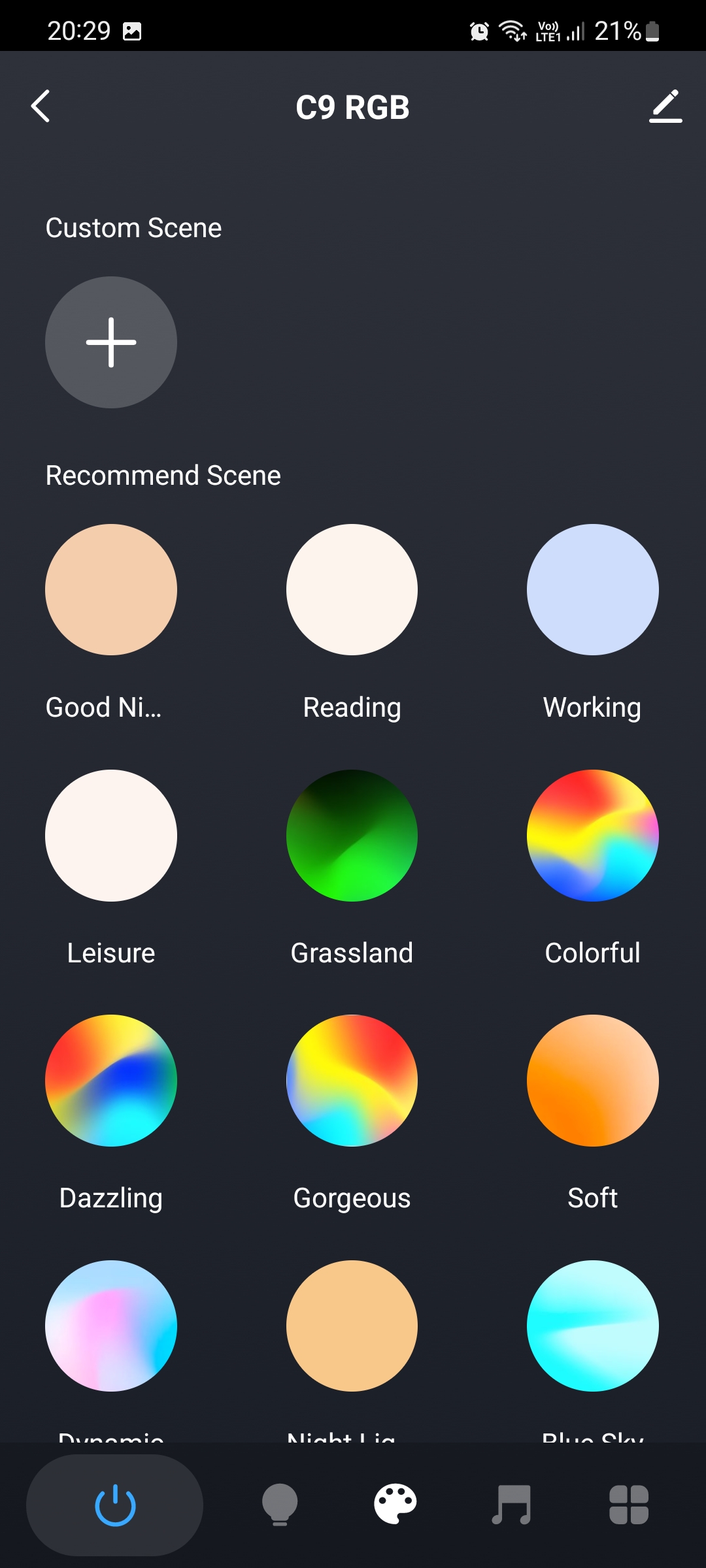Select the Good Night scene

(x=111, y=589)
